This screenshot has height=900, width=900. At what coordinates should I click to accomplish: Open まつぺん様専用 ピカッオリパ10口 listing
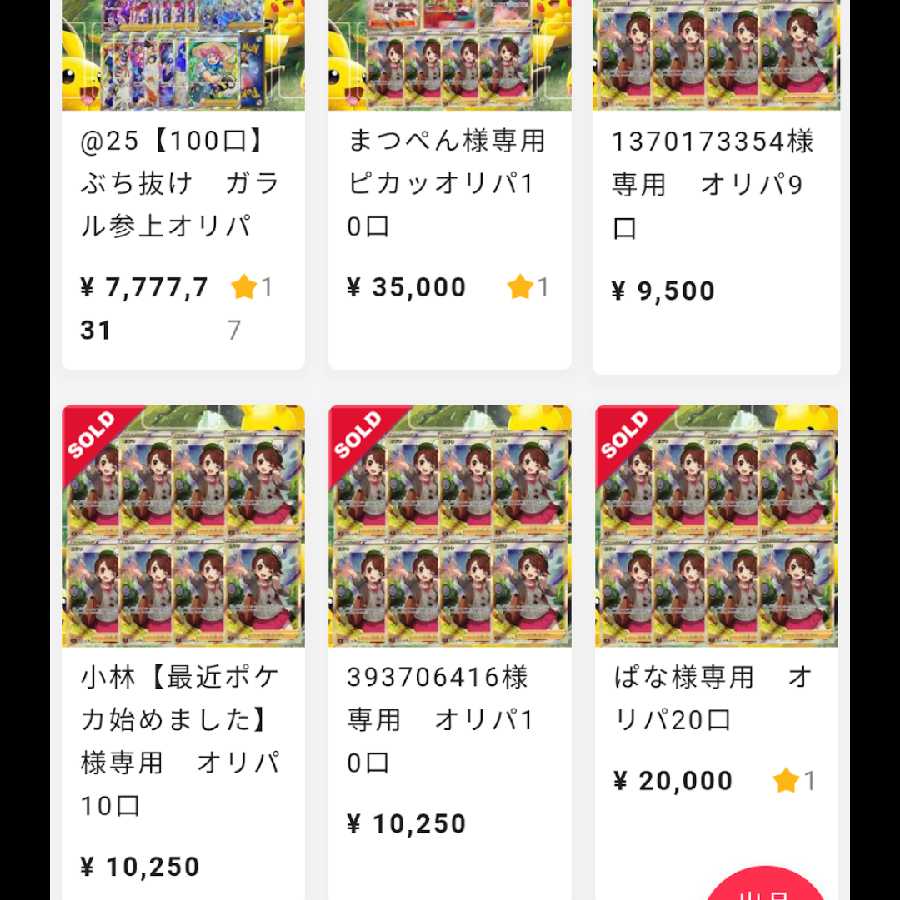click(x=449, y=184)
